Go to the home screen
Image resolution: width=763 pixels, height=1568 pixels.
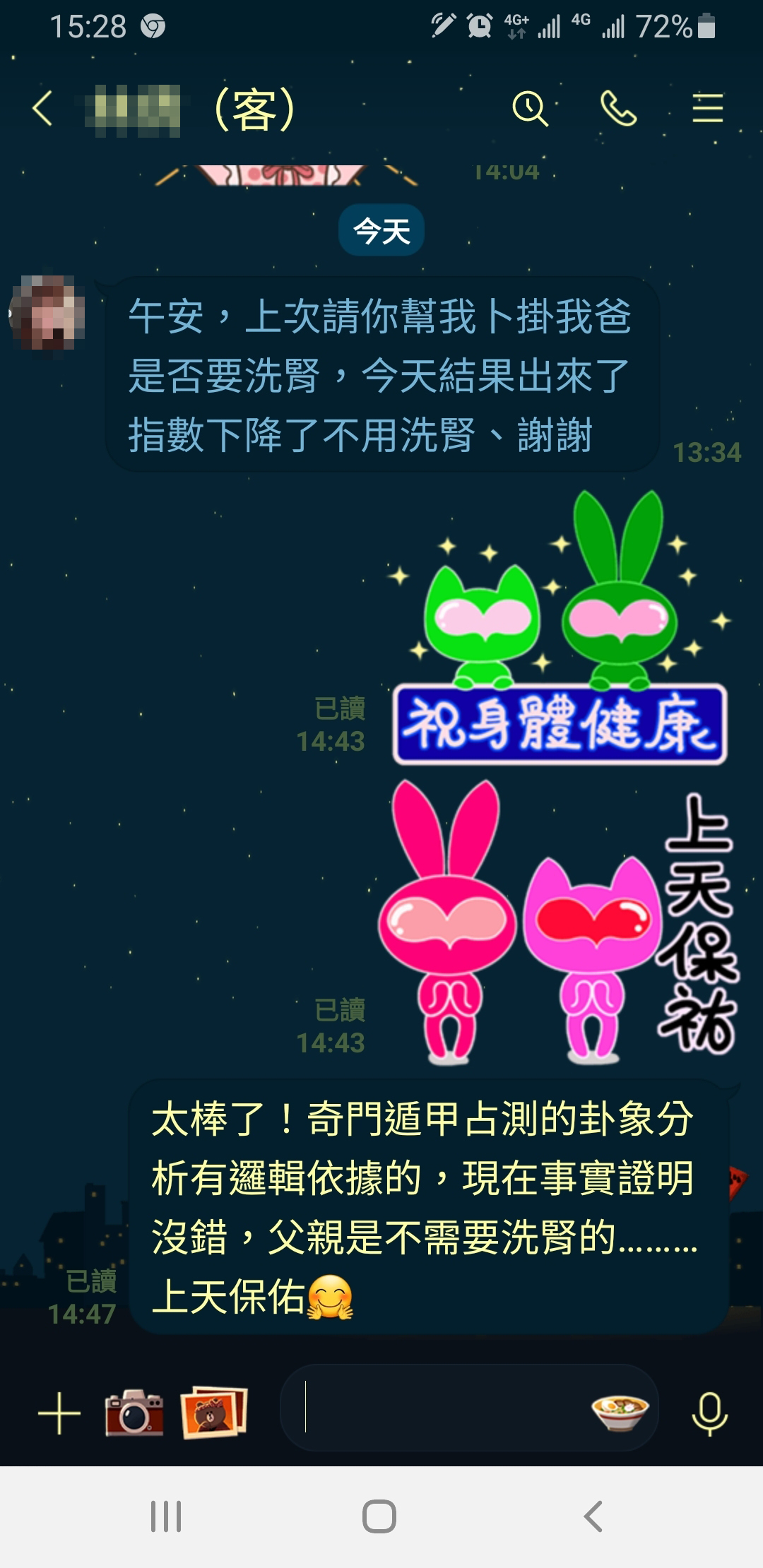tap(379, 1516)
